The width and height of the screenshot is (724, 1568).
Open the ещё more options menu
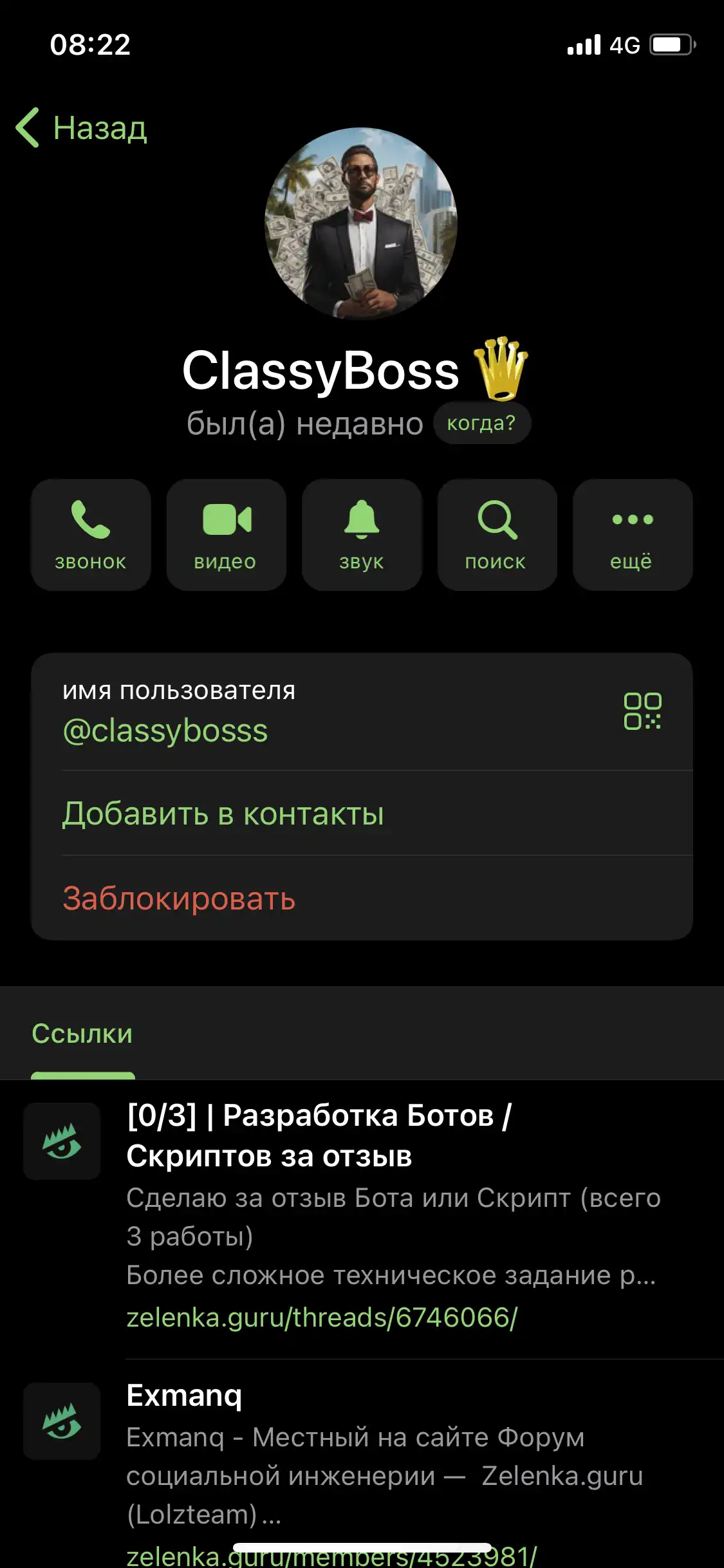tap(633, 535)
